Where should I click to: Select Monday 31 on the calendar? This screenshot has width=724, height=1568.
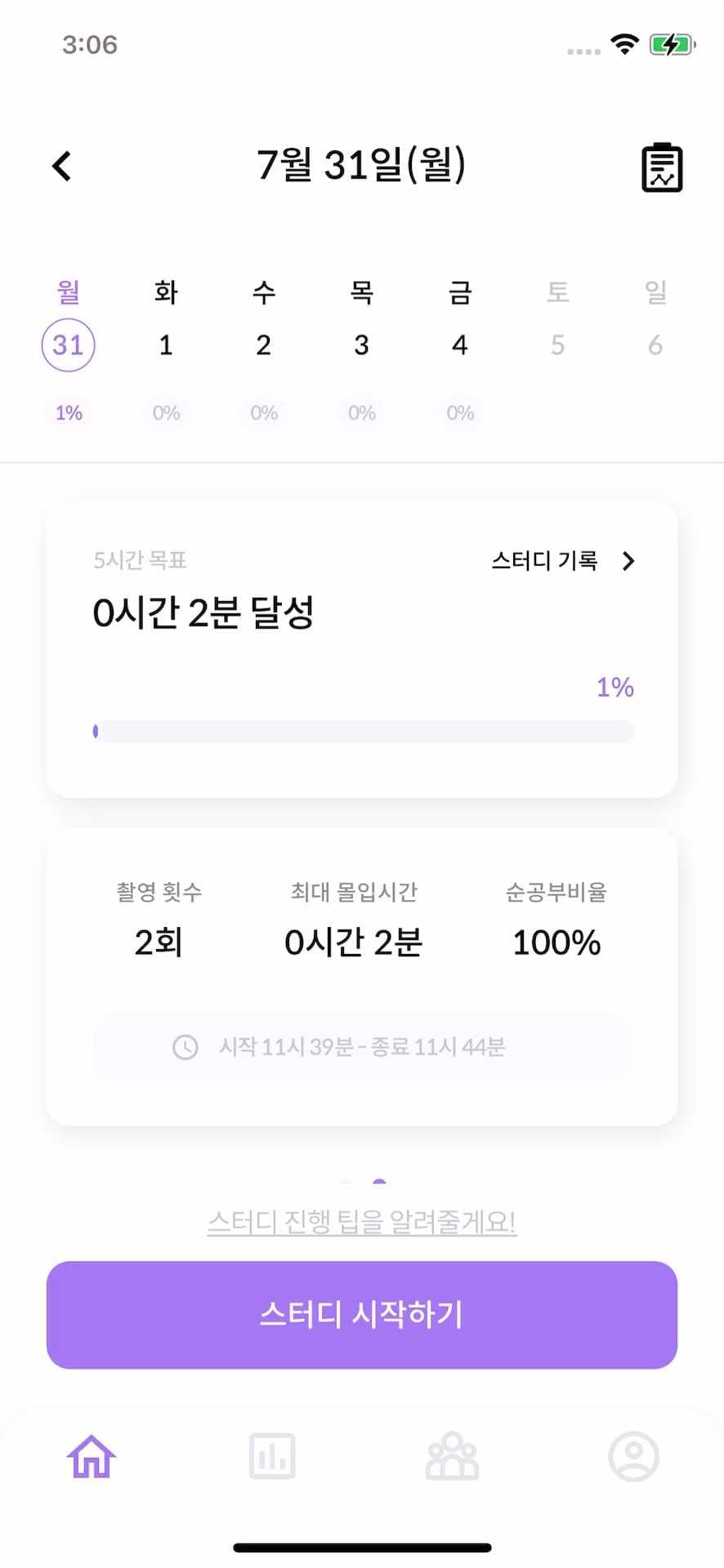pyautogui.click(x=68, y=345)
